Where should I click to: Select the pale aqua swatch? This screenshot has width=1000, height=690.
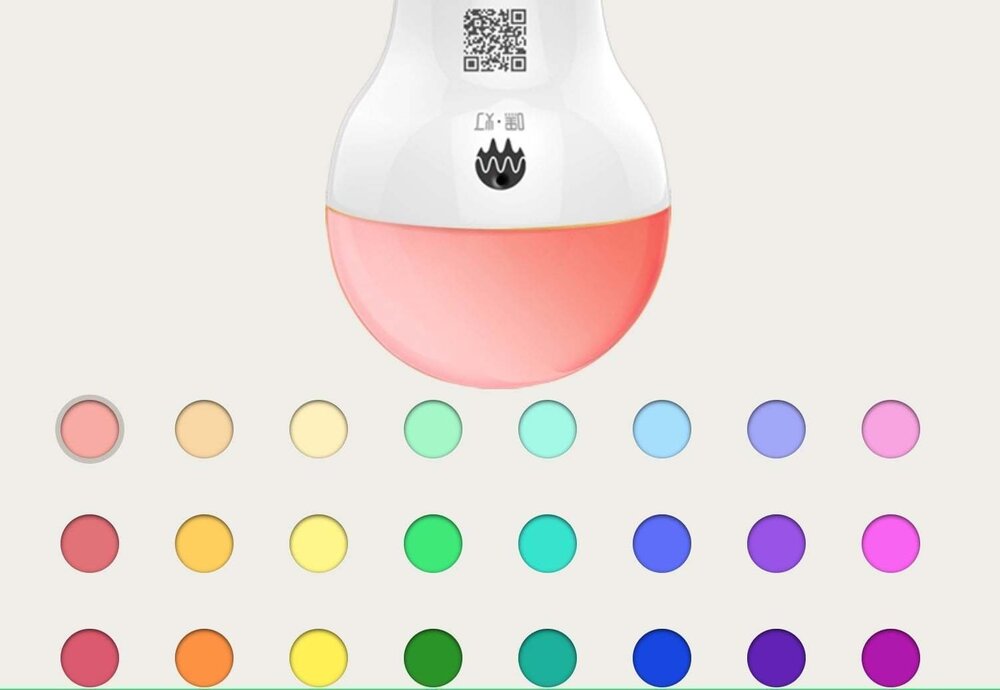(x=547, y=429)
